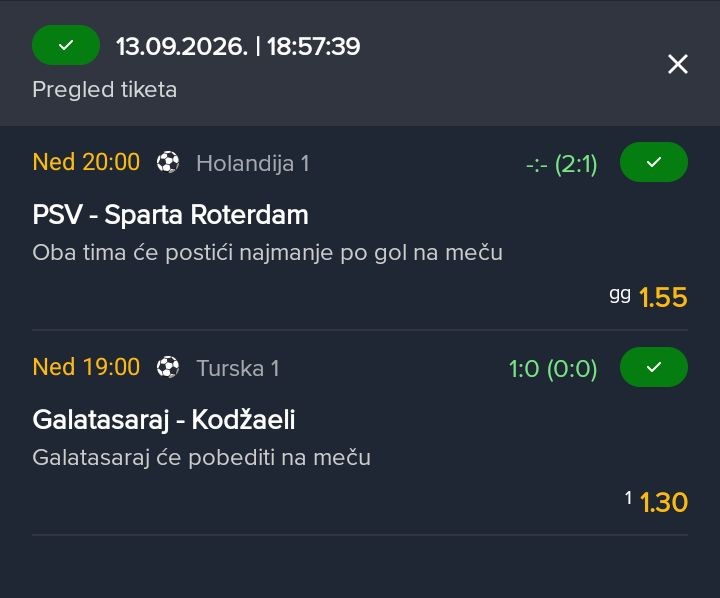Close the ticket overview panel
Image resolution: width=720 pixels, height=598 pixels.
[678, 64]
